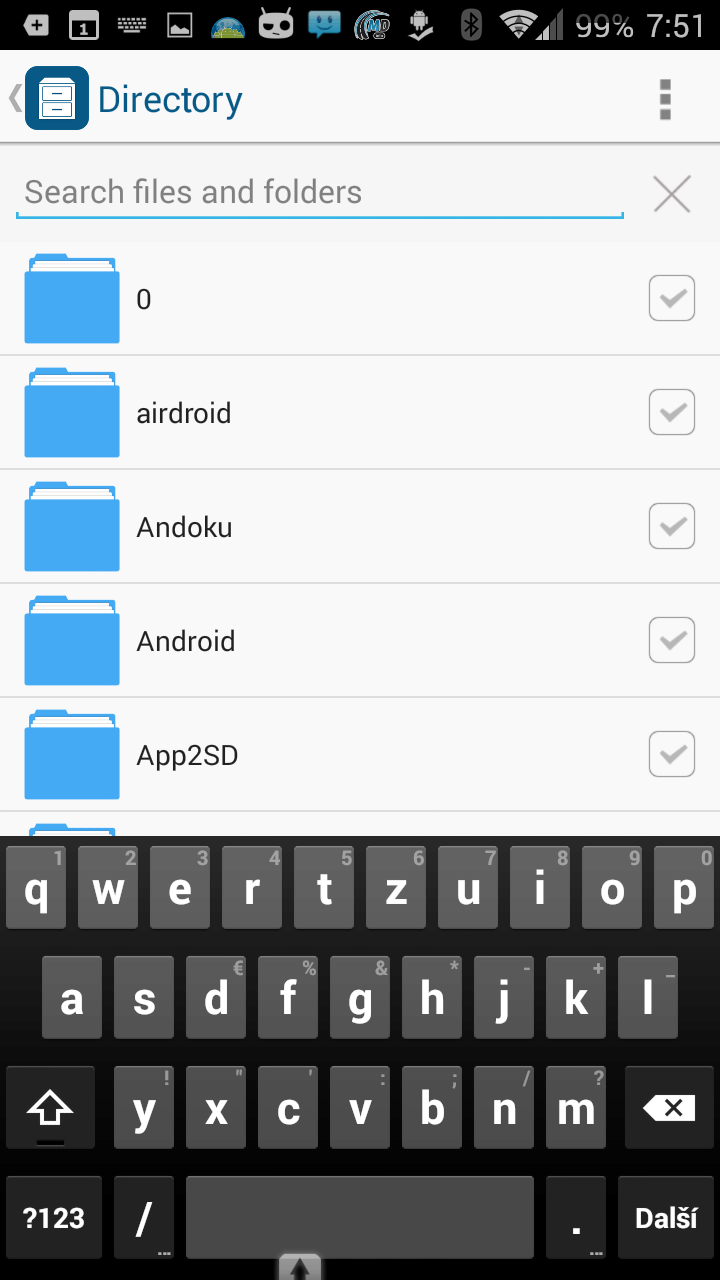Check the box for folder 0
The height and width of the screenshot is (1280, 720).
(672, 298)
